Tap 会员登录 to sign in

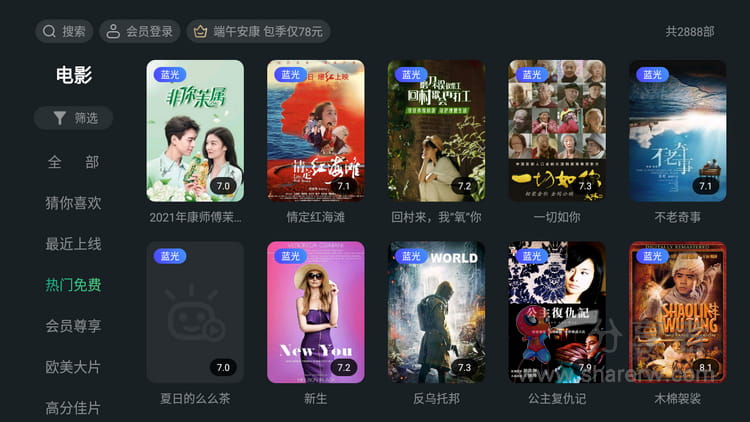click(x=139, y=31)
